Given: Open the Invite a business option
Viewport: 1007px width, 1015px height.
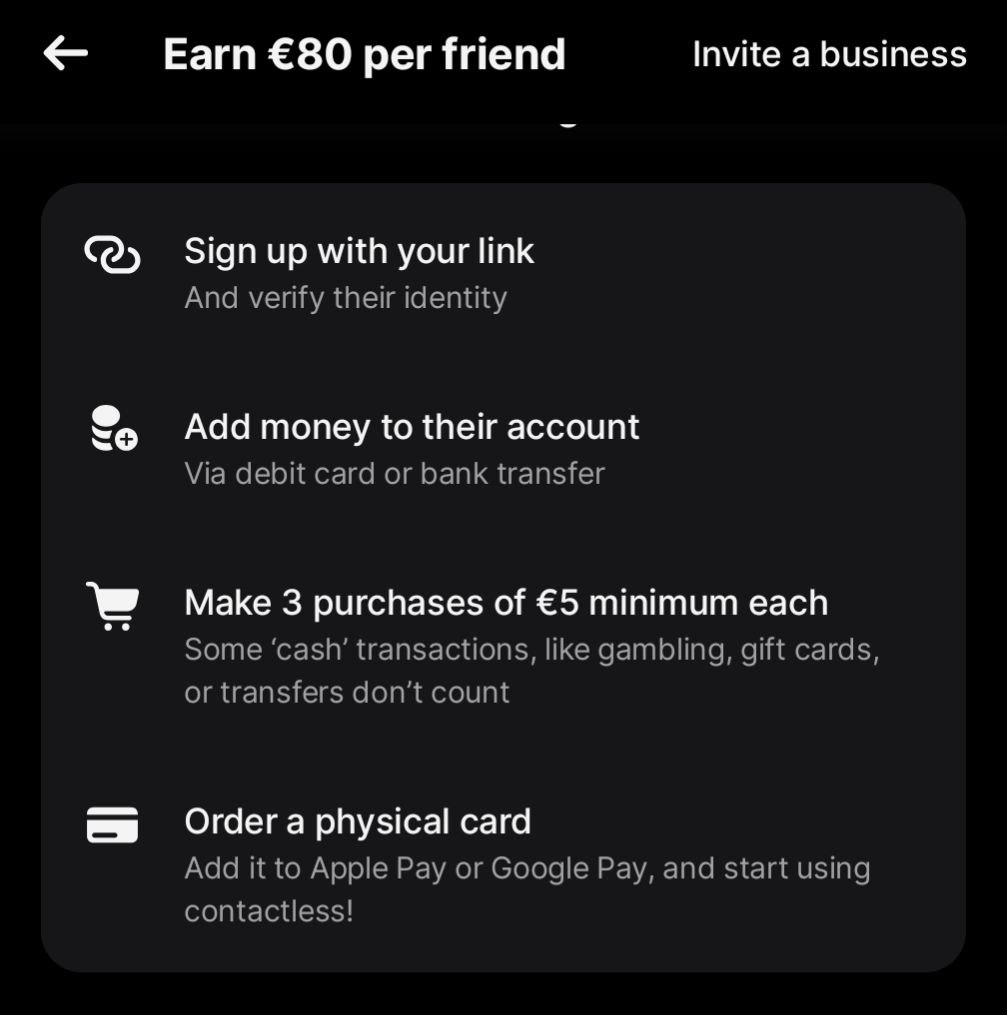Looking at the screenshot, I should coord(829,54).
